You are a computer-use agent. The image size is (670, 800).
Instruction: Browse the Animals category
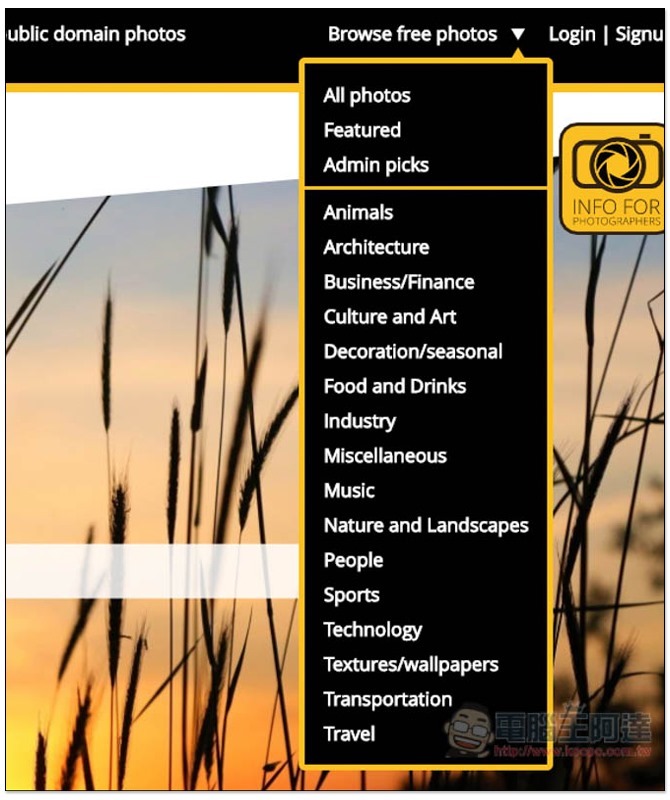357,212
